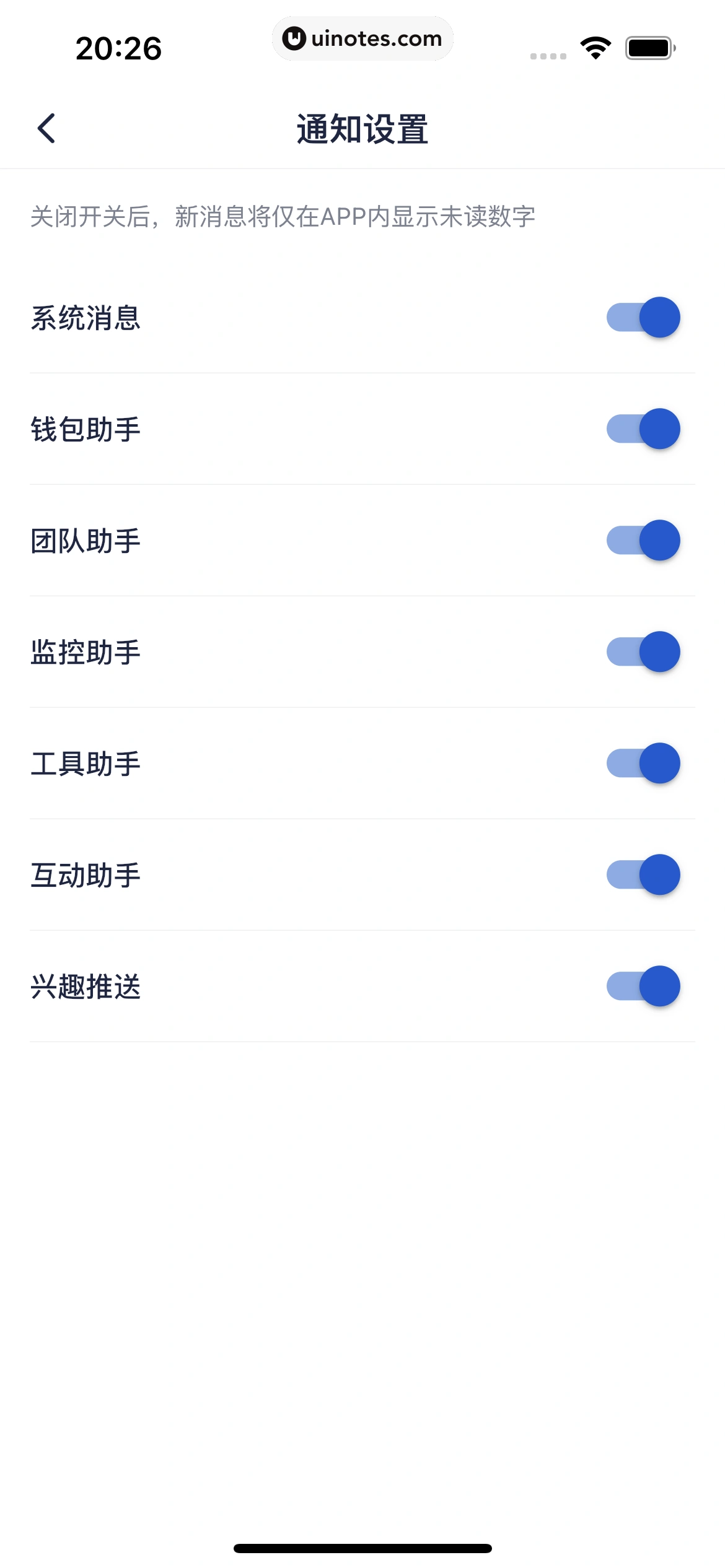Go back from 通知设置 page
Image resolution: width=725 pixels, height=1568 pixels.
click(46, 128)
